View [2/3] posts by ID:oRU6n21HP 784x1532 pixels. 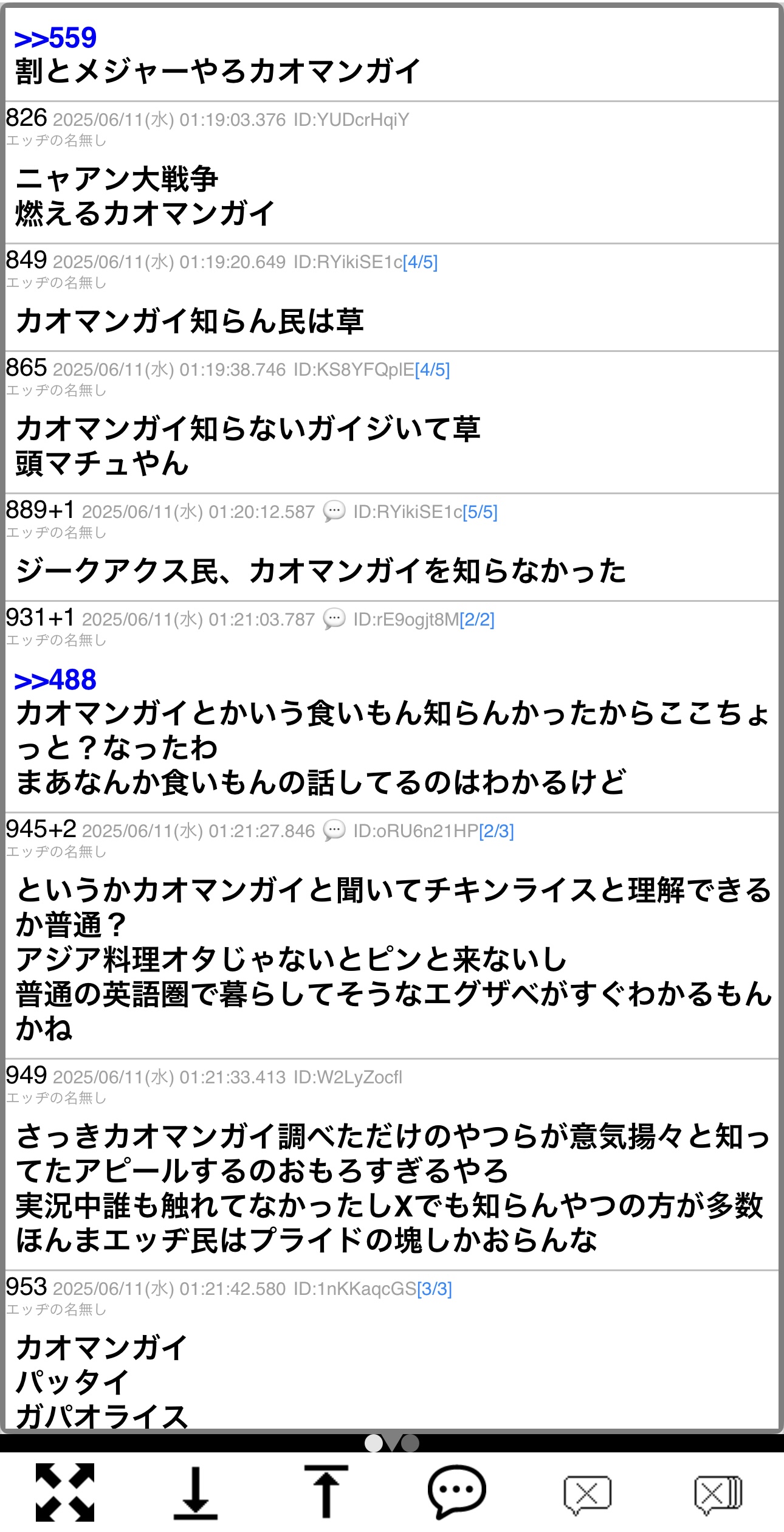coord(497,831)
